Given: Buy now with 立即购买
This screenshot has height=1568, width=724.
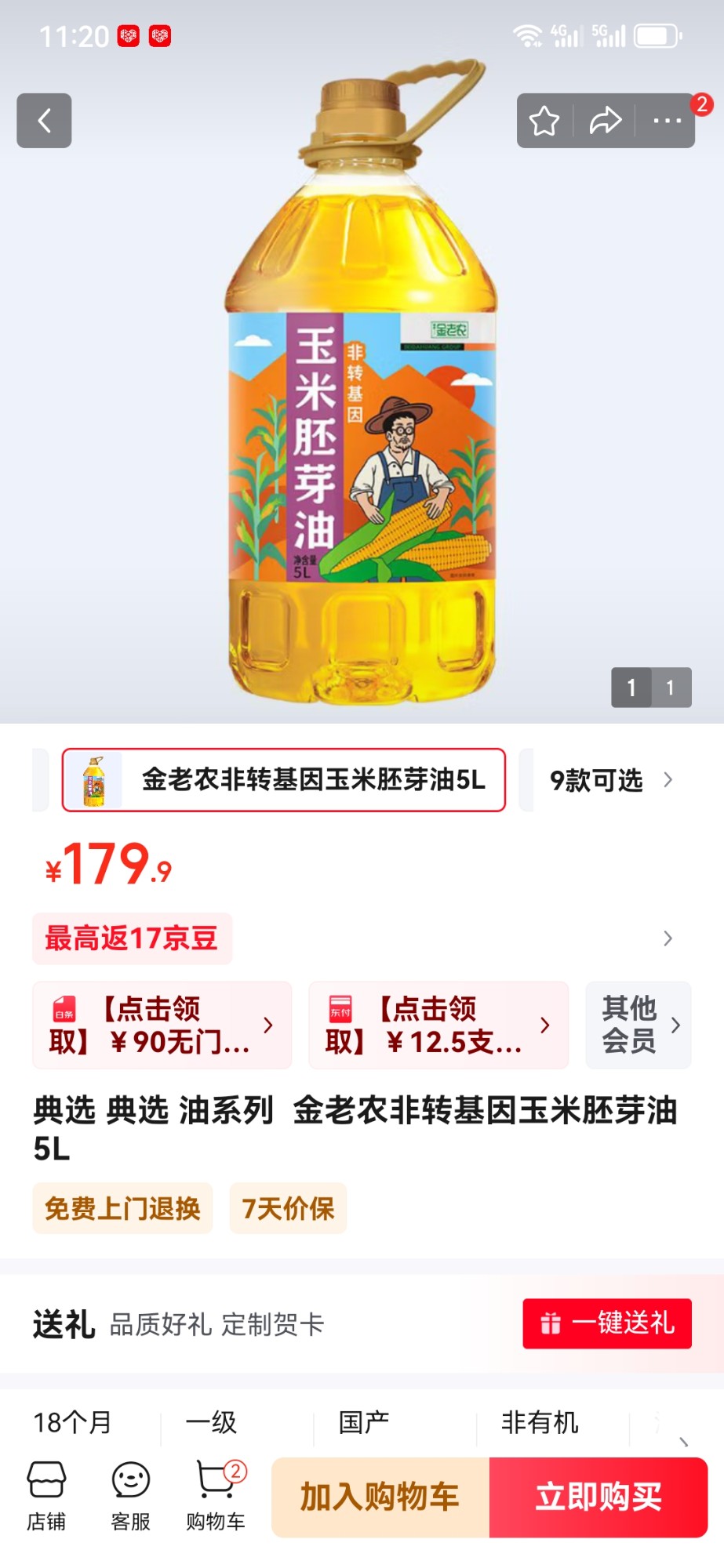Looking at the screenshot, I should tap(598, 1497).
